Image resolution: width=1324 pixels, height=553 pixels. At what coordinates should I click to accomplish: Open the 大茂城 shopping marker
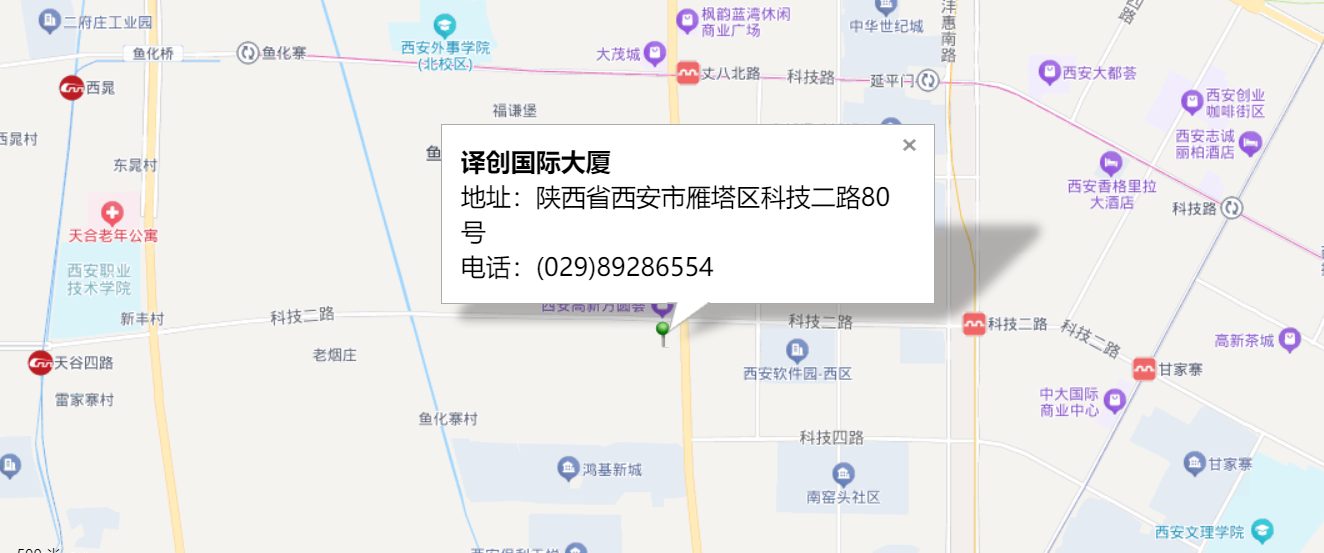coord(654,53)
